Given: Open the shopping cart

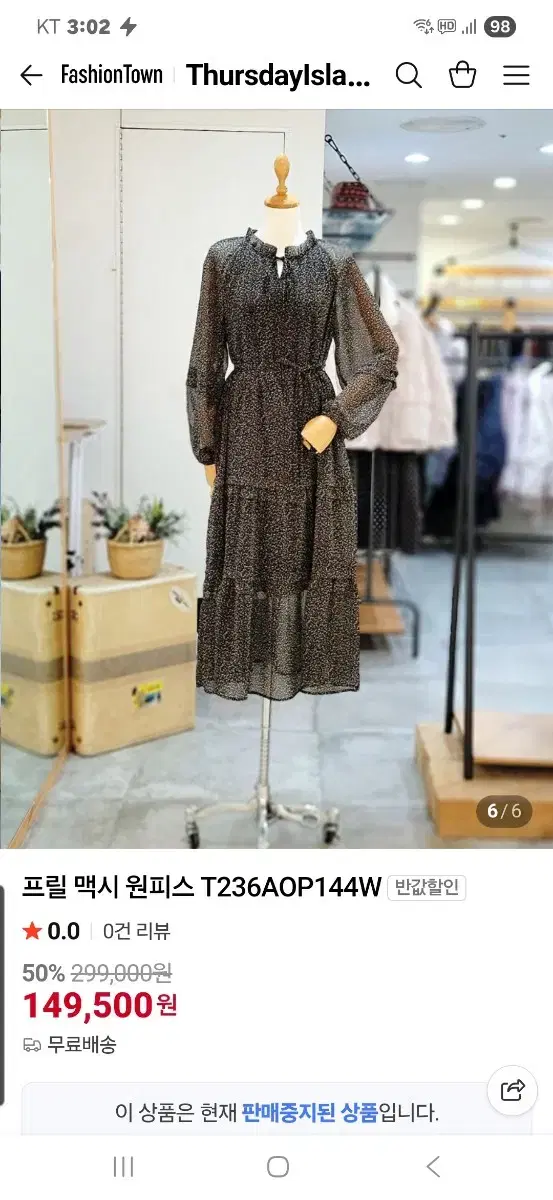Looking at the screenshot, I should pos(462,75).
